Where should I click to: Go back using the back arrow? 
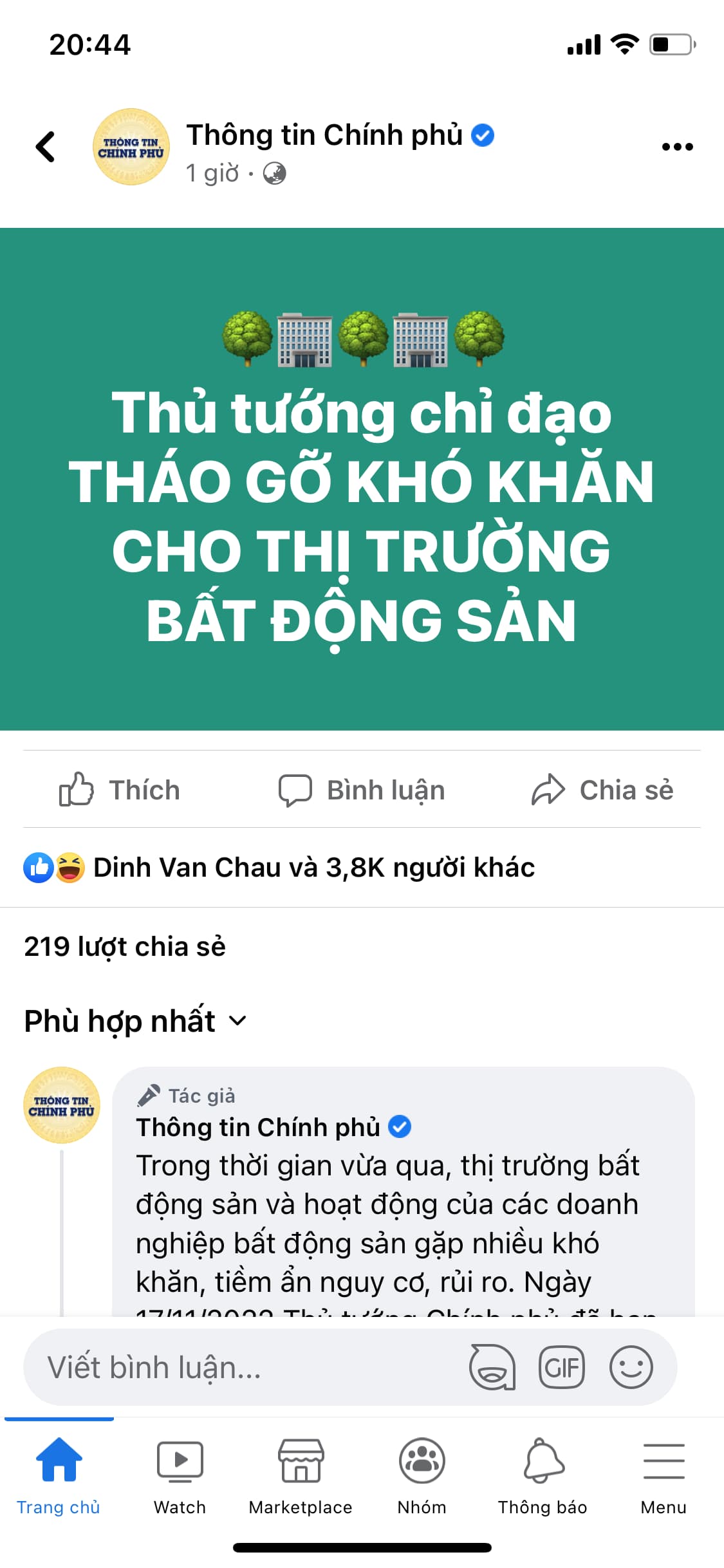click(x=46, y=147)
